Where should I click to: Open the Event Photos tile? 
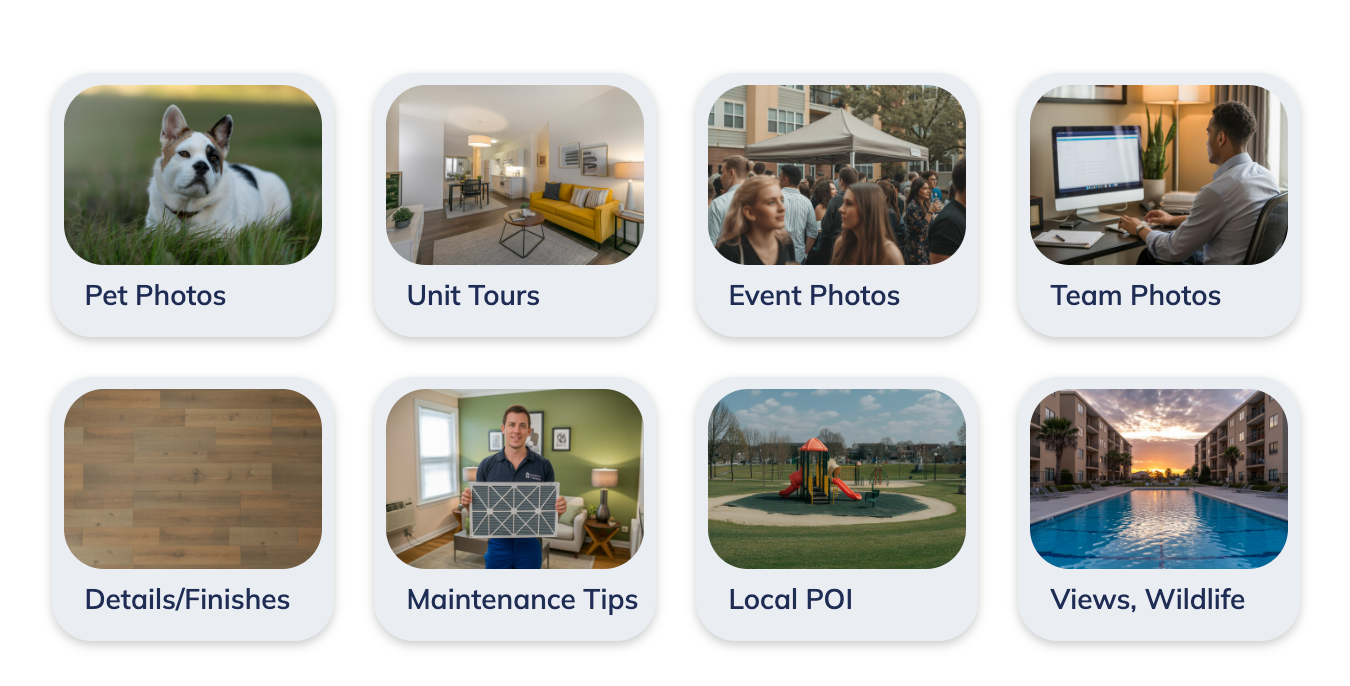(837, 205)
